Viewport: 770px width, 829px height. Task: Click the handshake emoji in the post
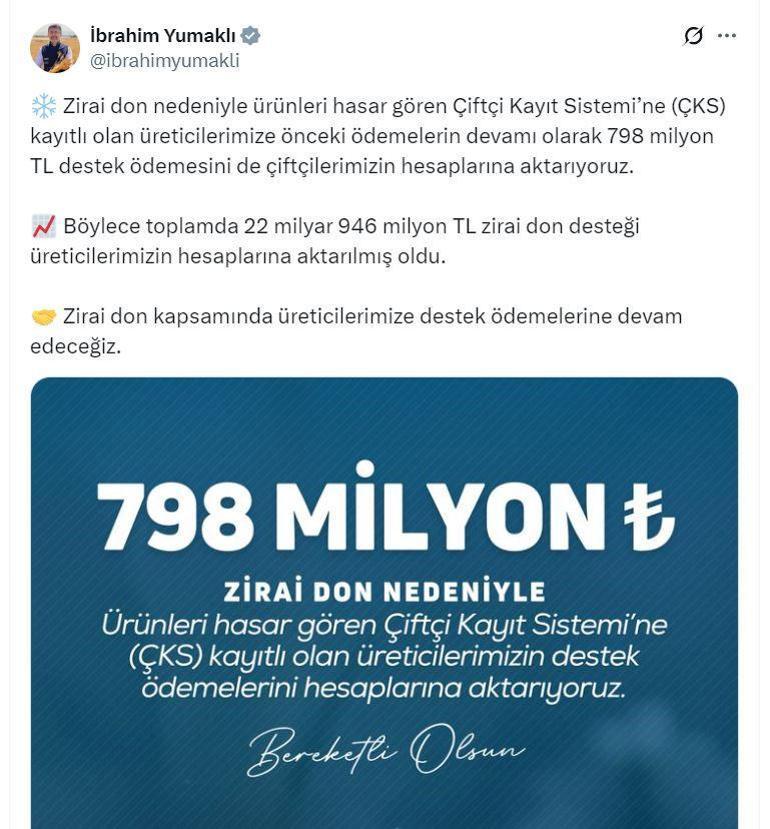[42, 316]
